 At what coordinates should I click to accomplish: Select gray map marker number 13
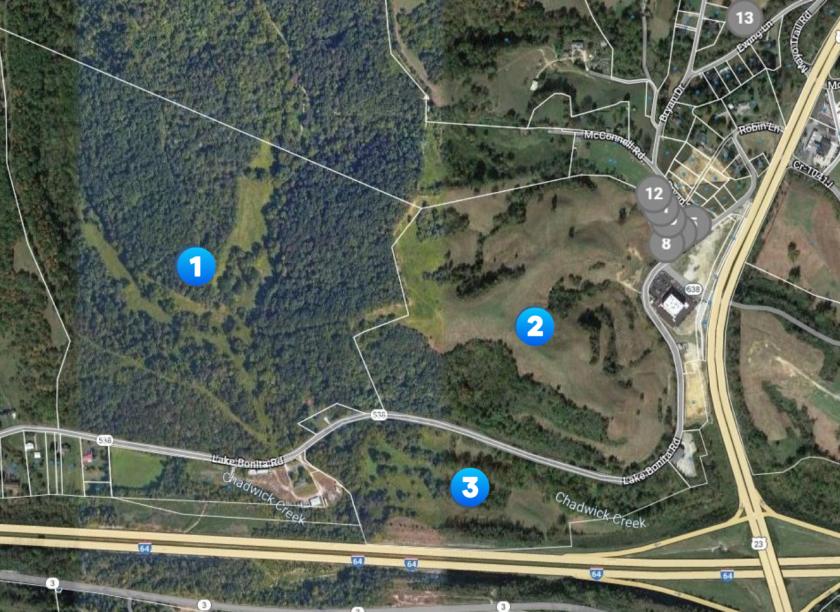point(744,17)
